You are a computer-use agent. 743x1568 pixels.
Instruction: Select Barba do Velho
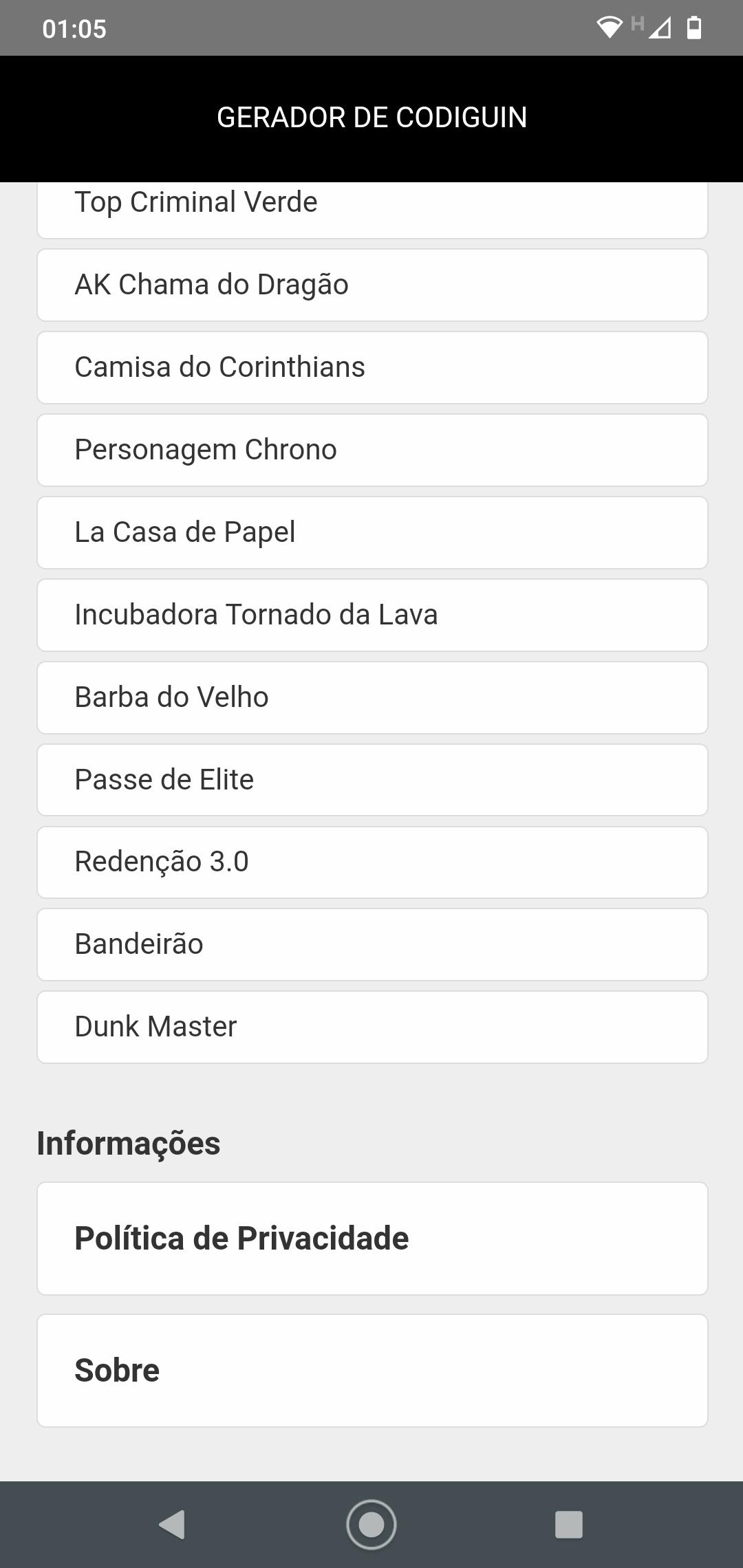372,698
